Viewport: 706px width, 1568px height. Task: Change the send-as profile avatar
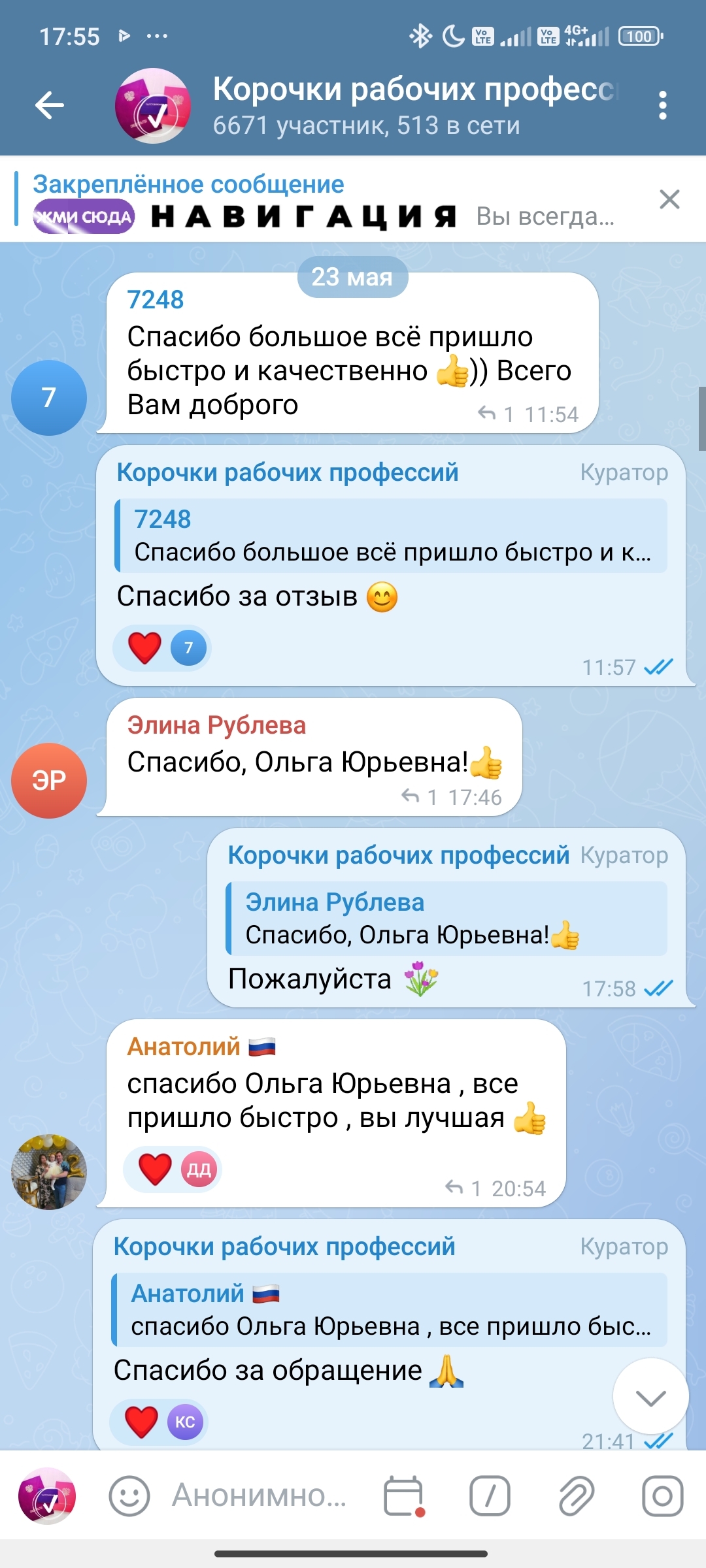click(x=47, y=1496)
